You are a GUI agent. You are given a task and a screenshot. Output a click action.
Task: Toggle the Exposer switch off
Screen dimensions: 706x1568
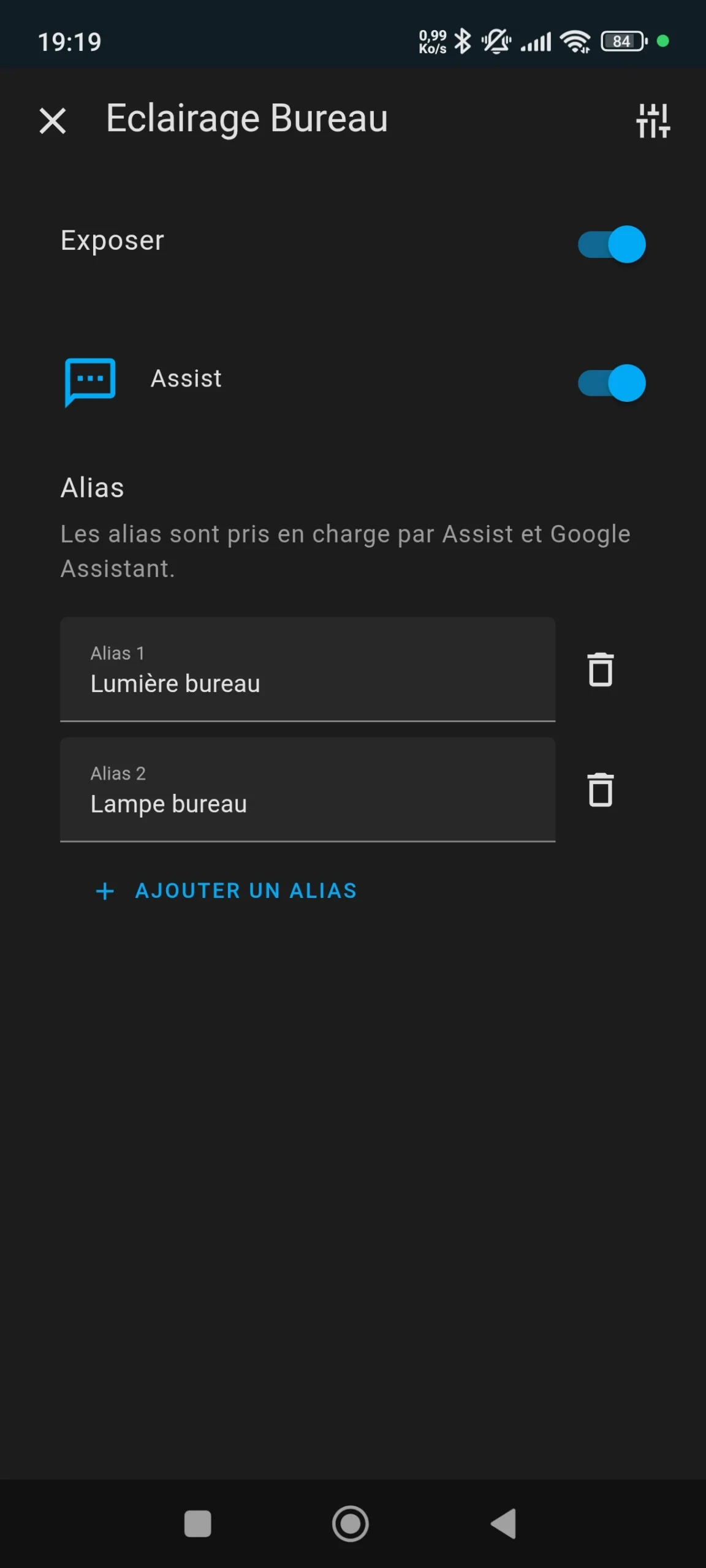coord(612,244)
